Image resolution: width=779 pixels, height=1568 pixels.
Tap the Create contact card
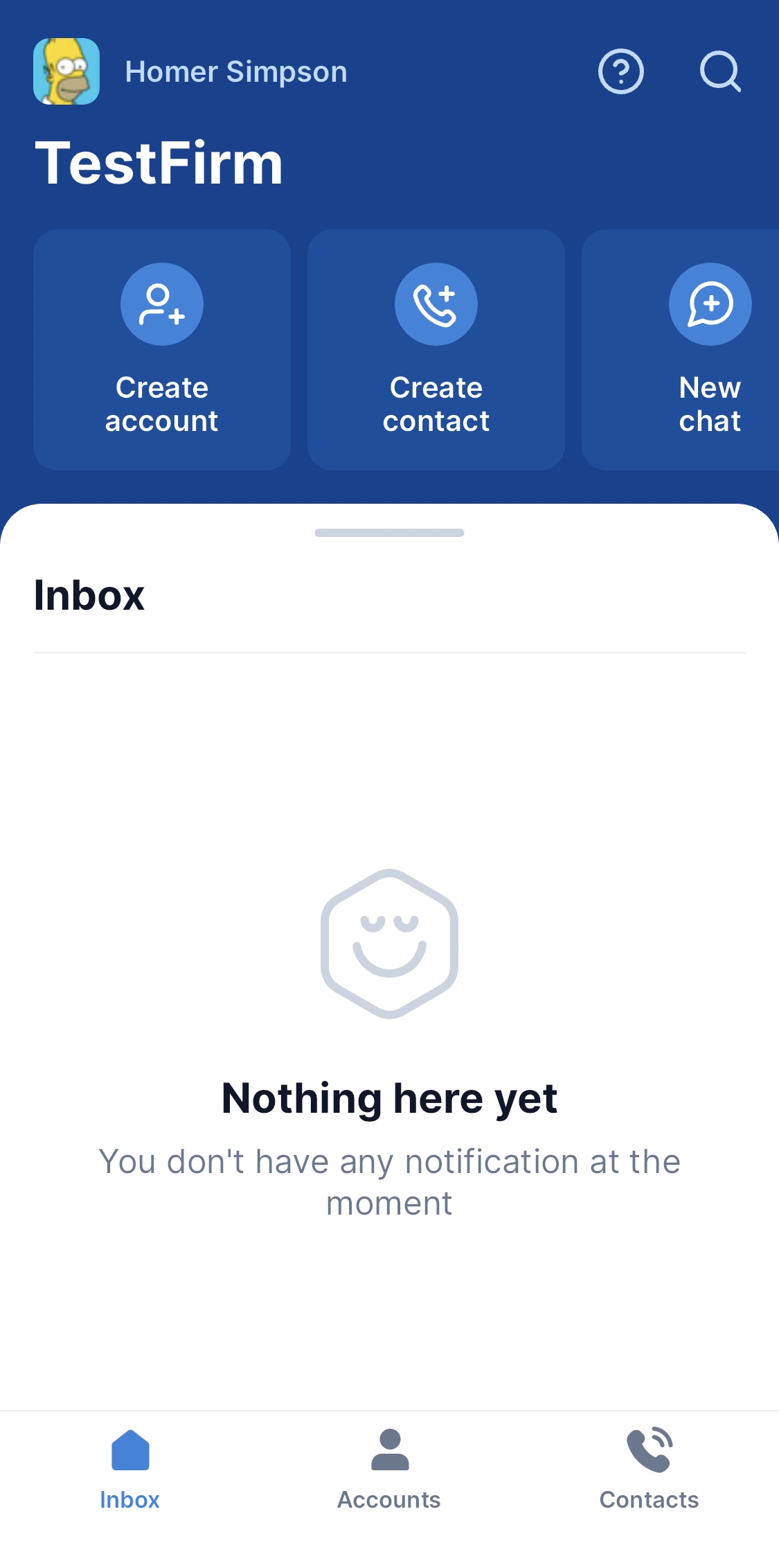click(x=436, y=349)
